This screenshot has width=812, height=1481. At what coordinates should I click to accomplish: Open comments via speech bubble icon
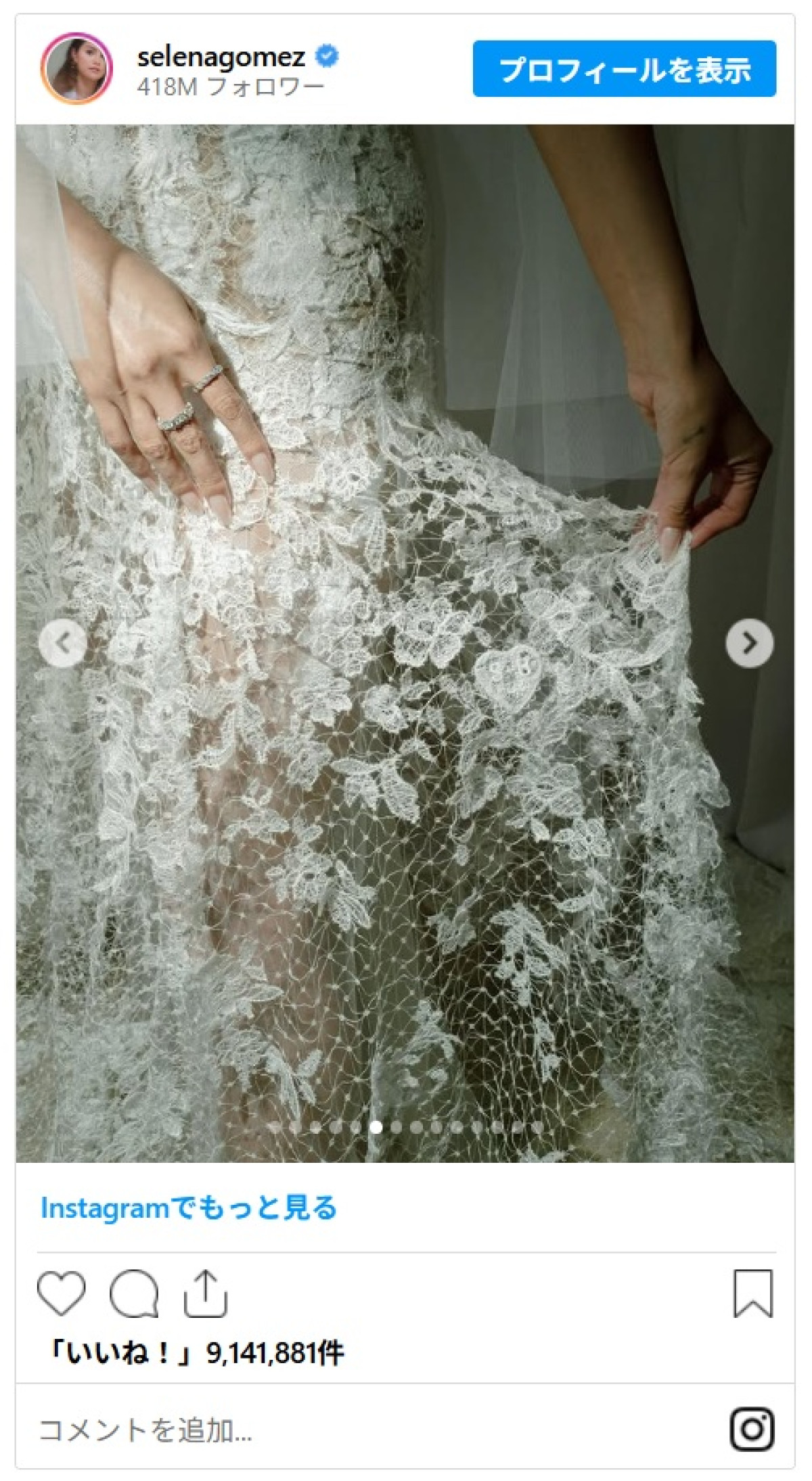pos(134,1294)
